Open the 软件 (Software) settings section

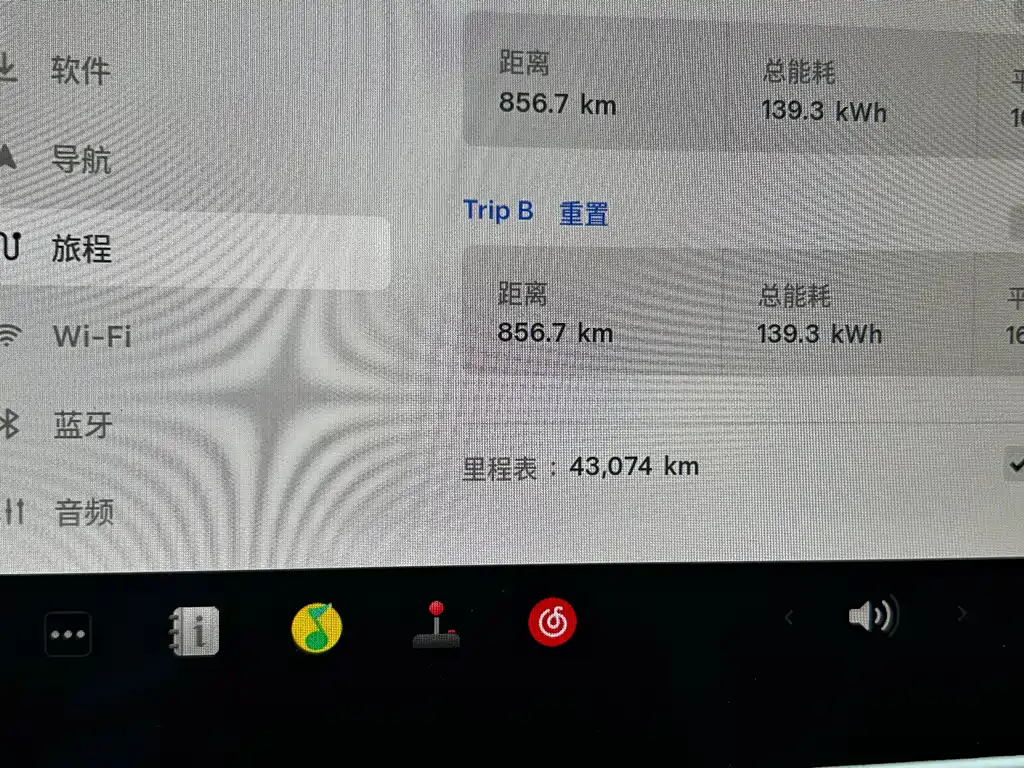pyautogui.click(x=80, y=71)
